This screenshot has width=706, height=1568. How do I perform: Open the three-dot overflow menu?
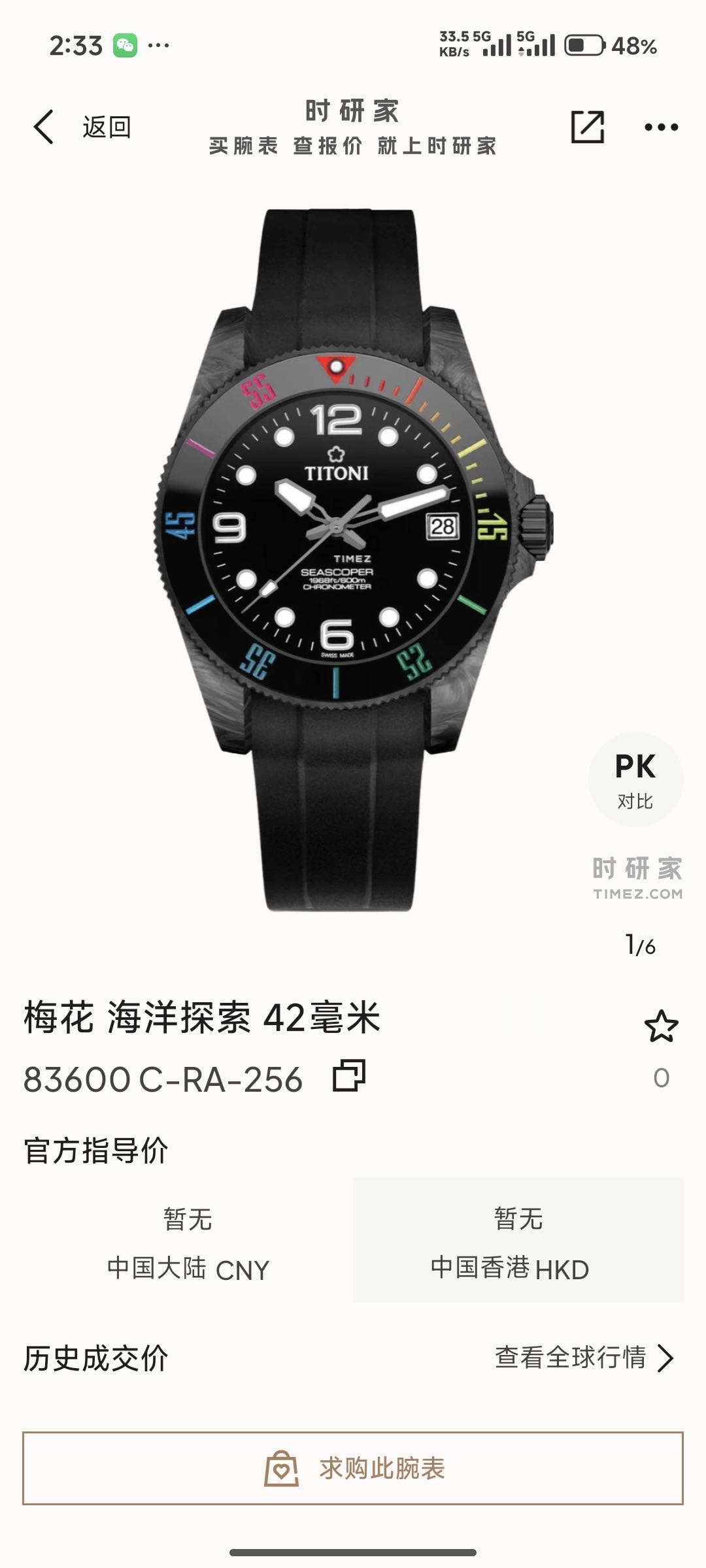point(661,127)
